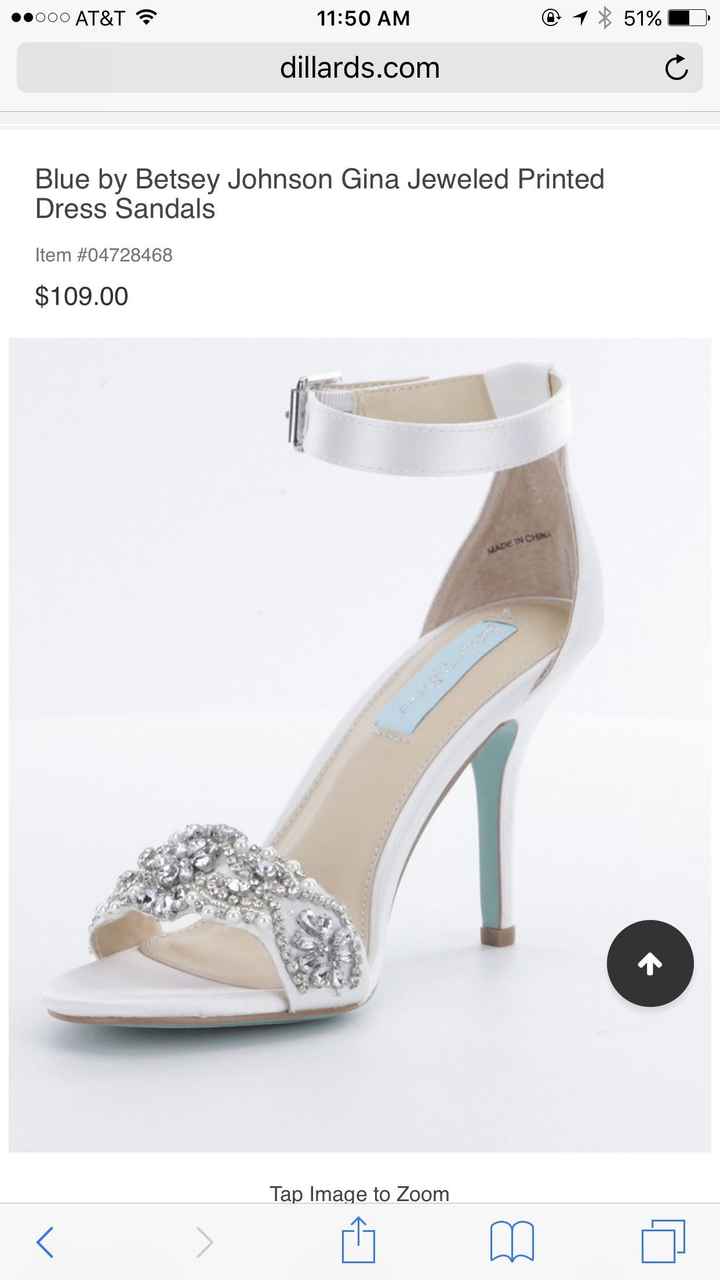Viewport: 720px width, 1280px height.
Task: Reload the dillards.com page
Action: point(677,68)
